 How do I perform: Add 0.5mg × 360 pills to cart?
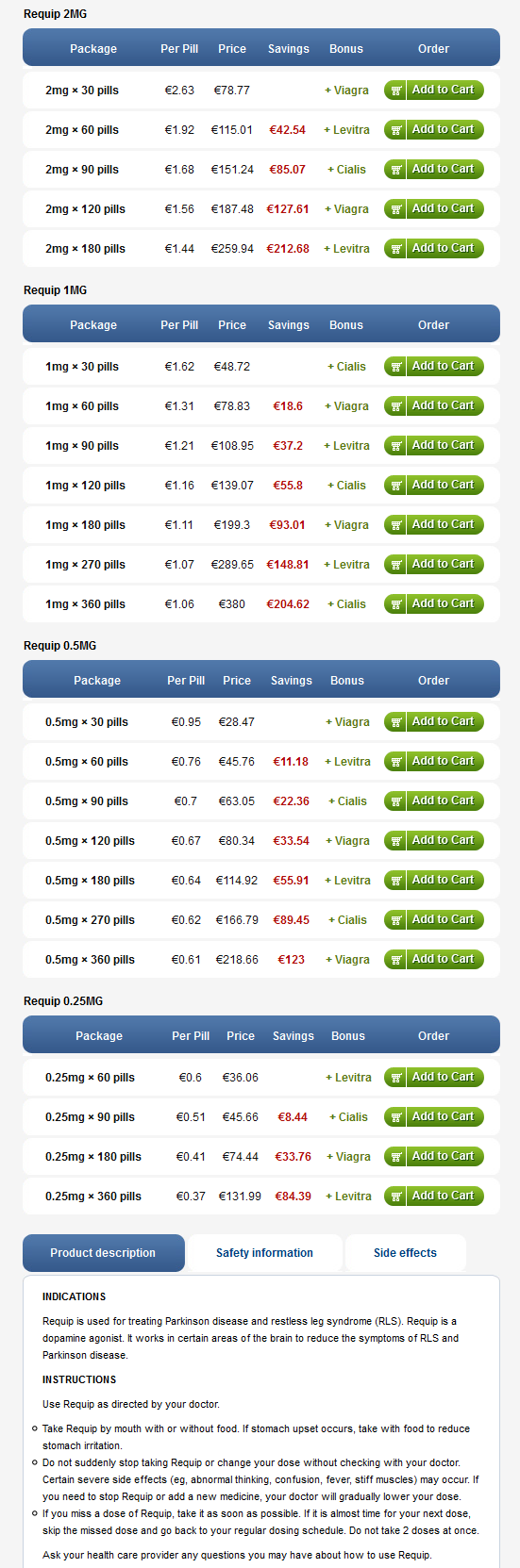[x=434, y=960]
